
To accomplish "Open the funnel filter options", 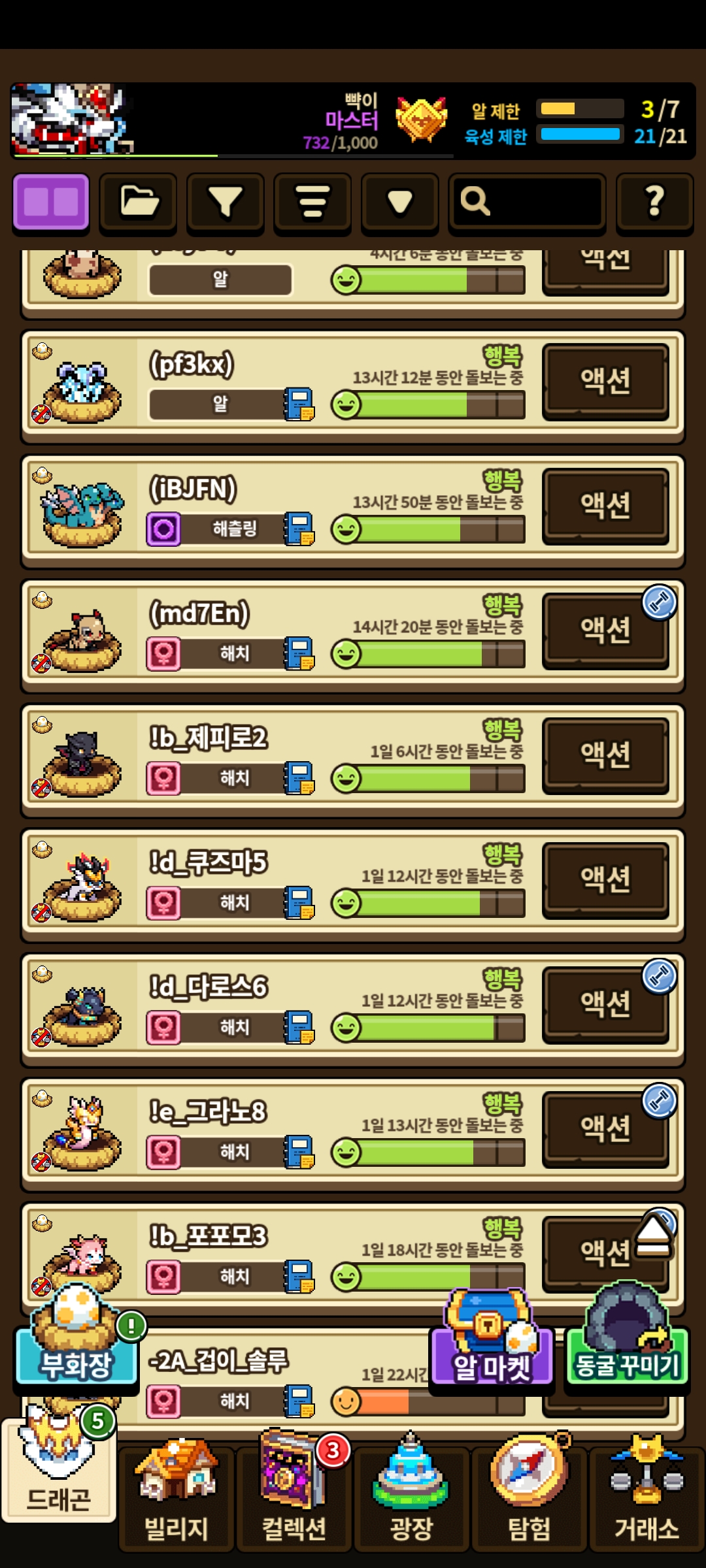I will (226, 203).
